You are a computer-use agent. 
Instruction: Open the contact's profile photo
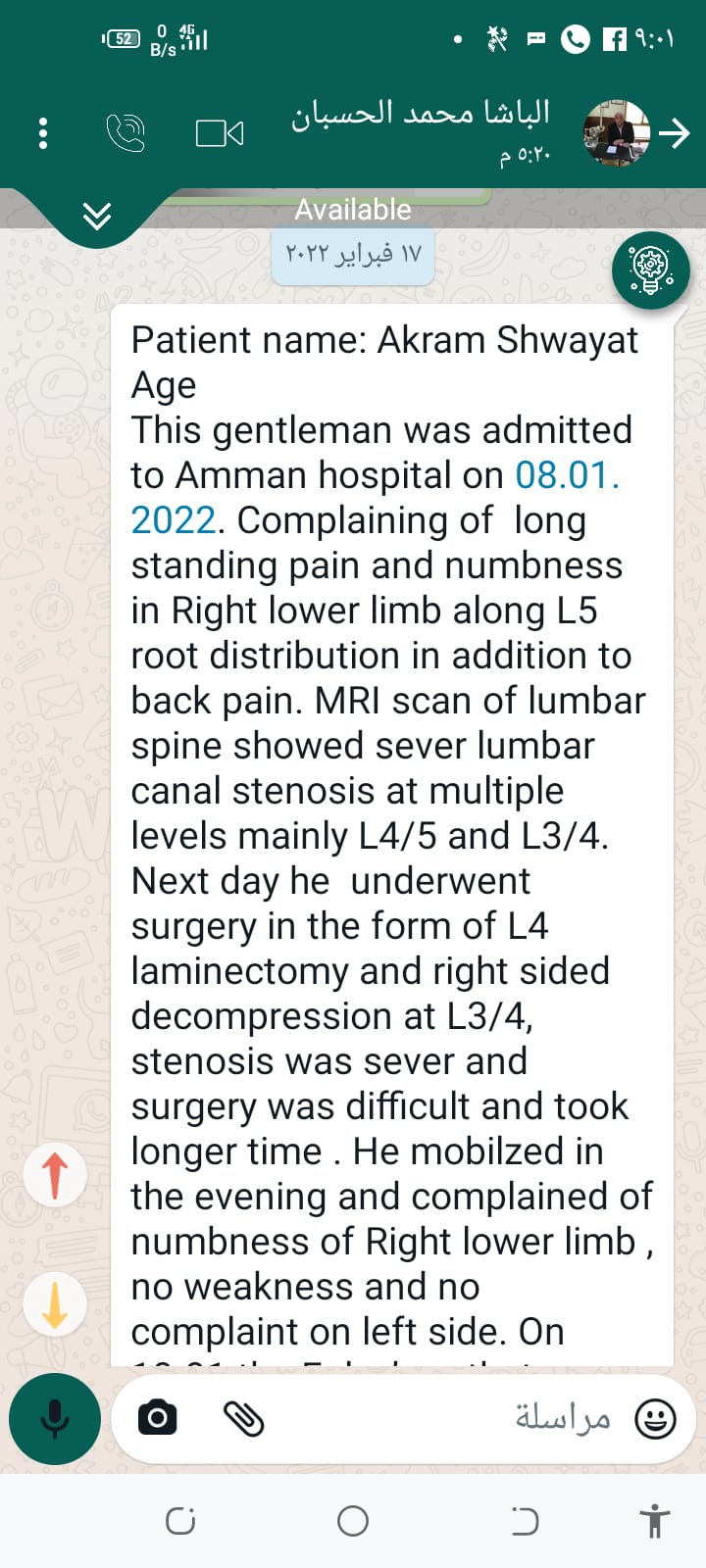coord(616,133)
